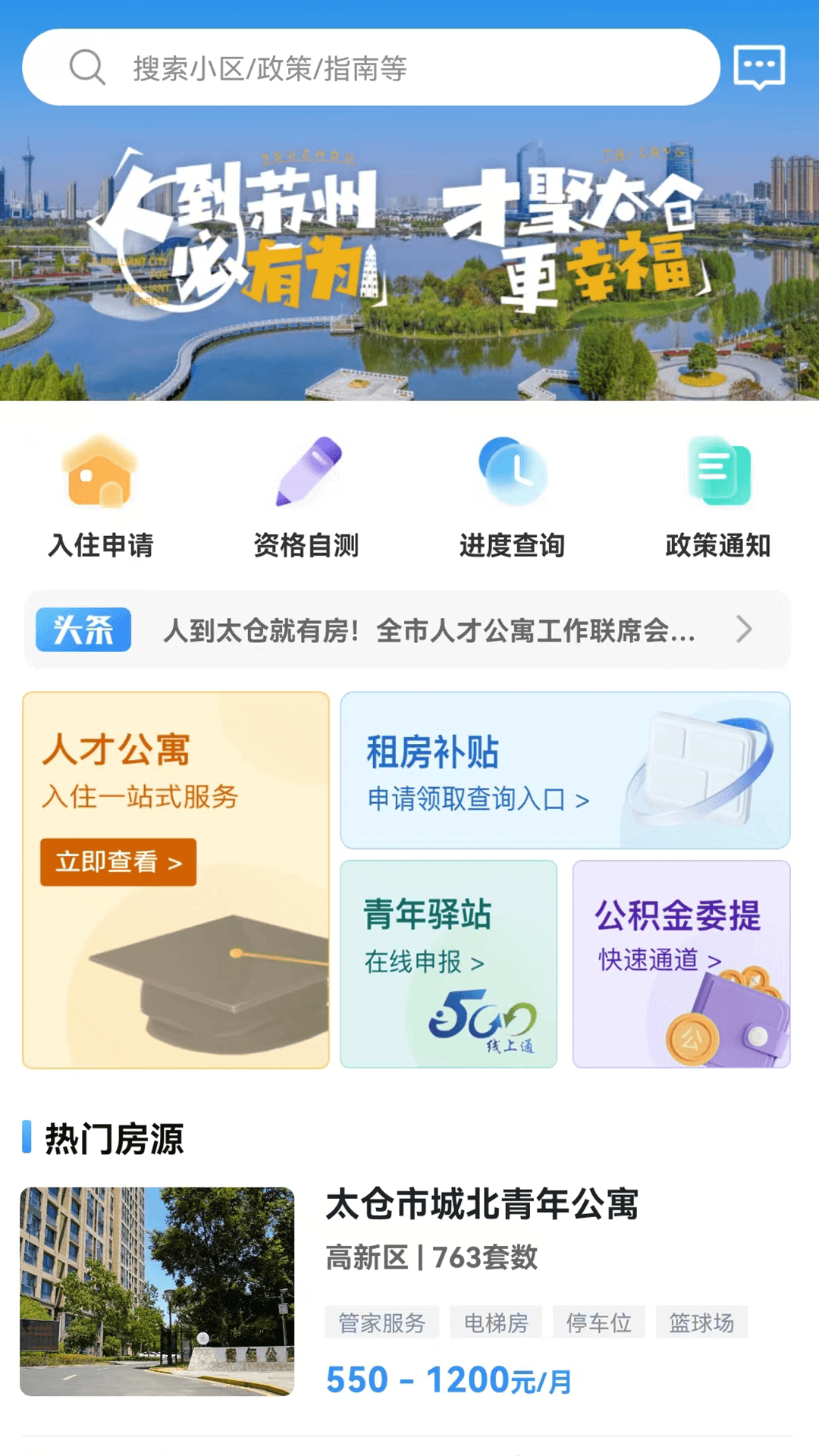The height and width of the screenshot is (1456, 819).
Task: Start 入住申请 application
Action: tap(101, 497)
